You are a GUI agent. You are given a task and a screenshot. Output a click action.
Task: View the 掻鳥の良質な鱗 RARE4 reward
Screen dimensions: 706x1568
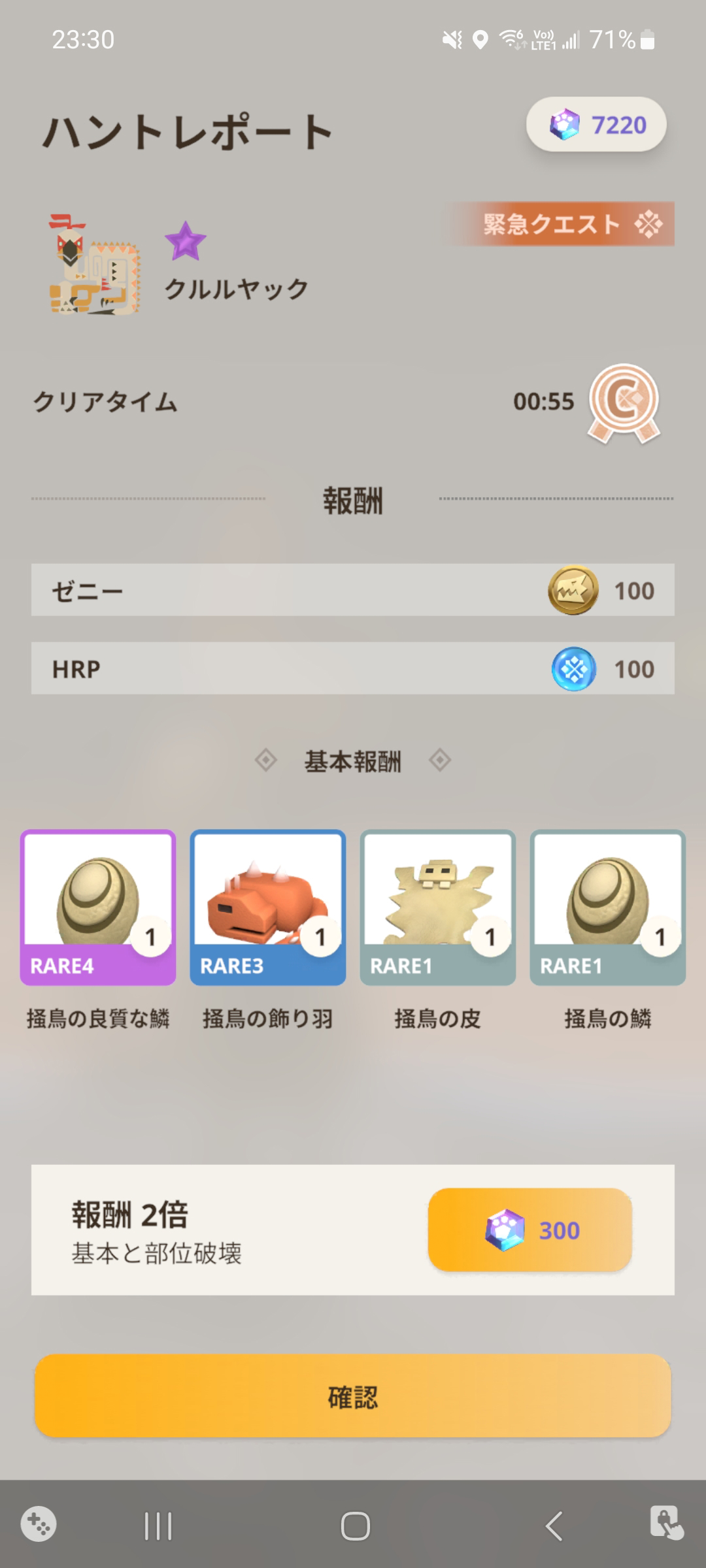98,907
